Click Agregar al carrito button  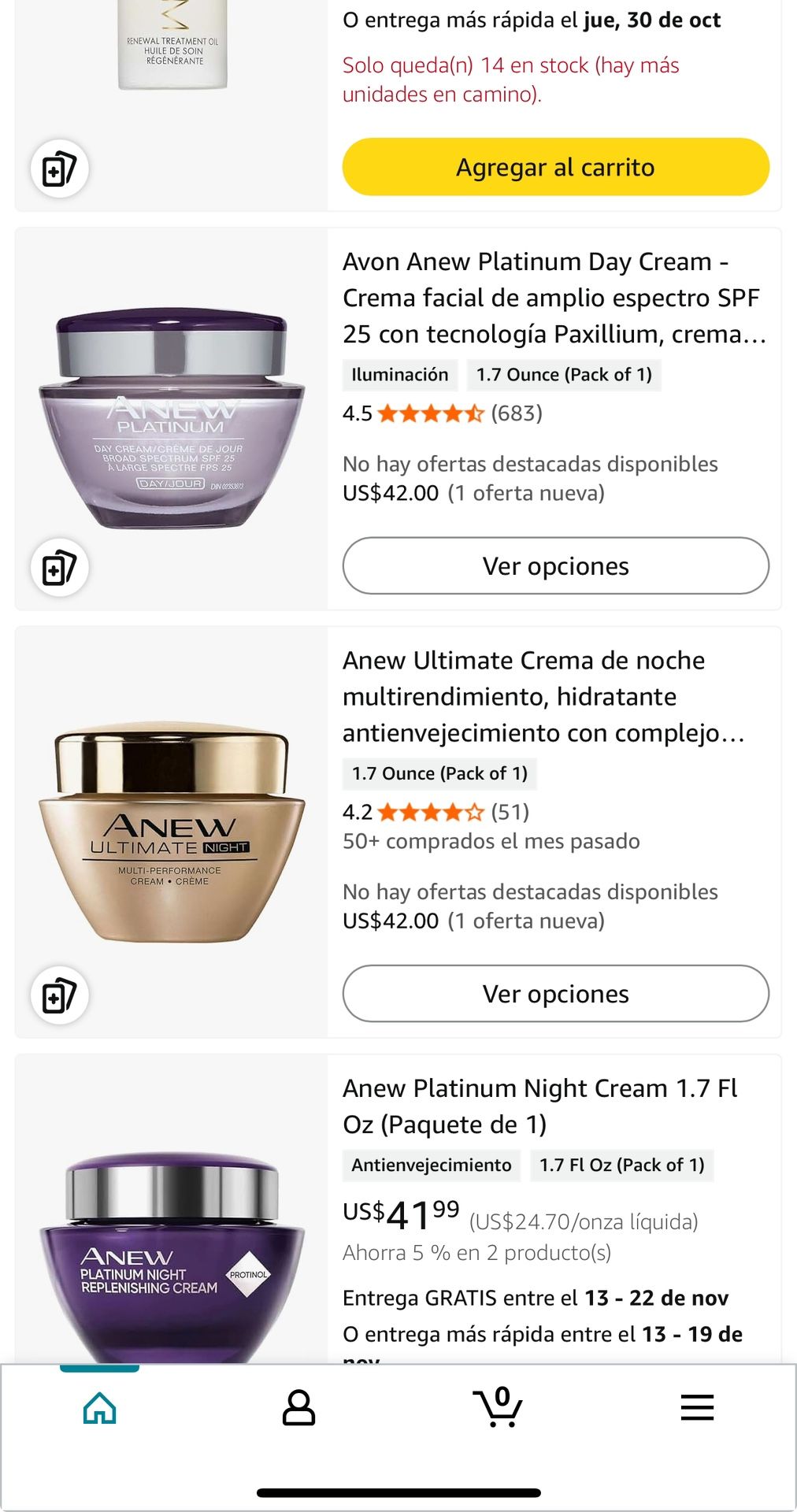coord(555,166)
